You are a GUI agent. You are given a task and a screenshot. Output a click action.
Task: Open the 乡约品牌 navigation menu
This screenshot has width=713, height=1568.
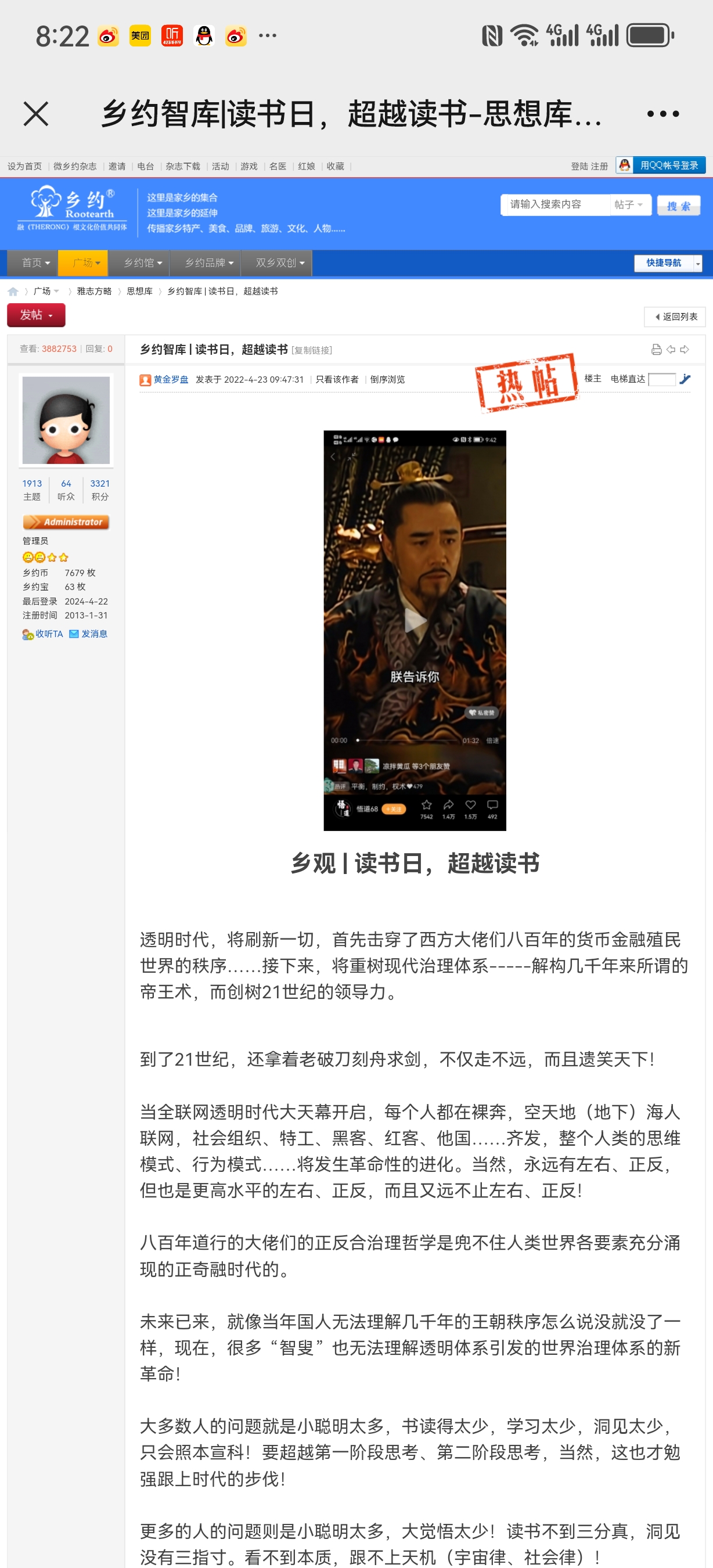coord(208,263)
